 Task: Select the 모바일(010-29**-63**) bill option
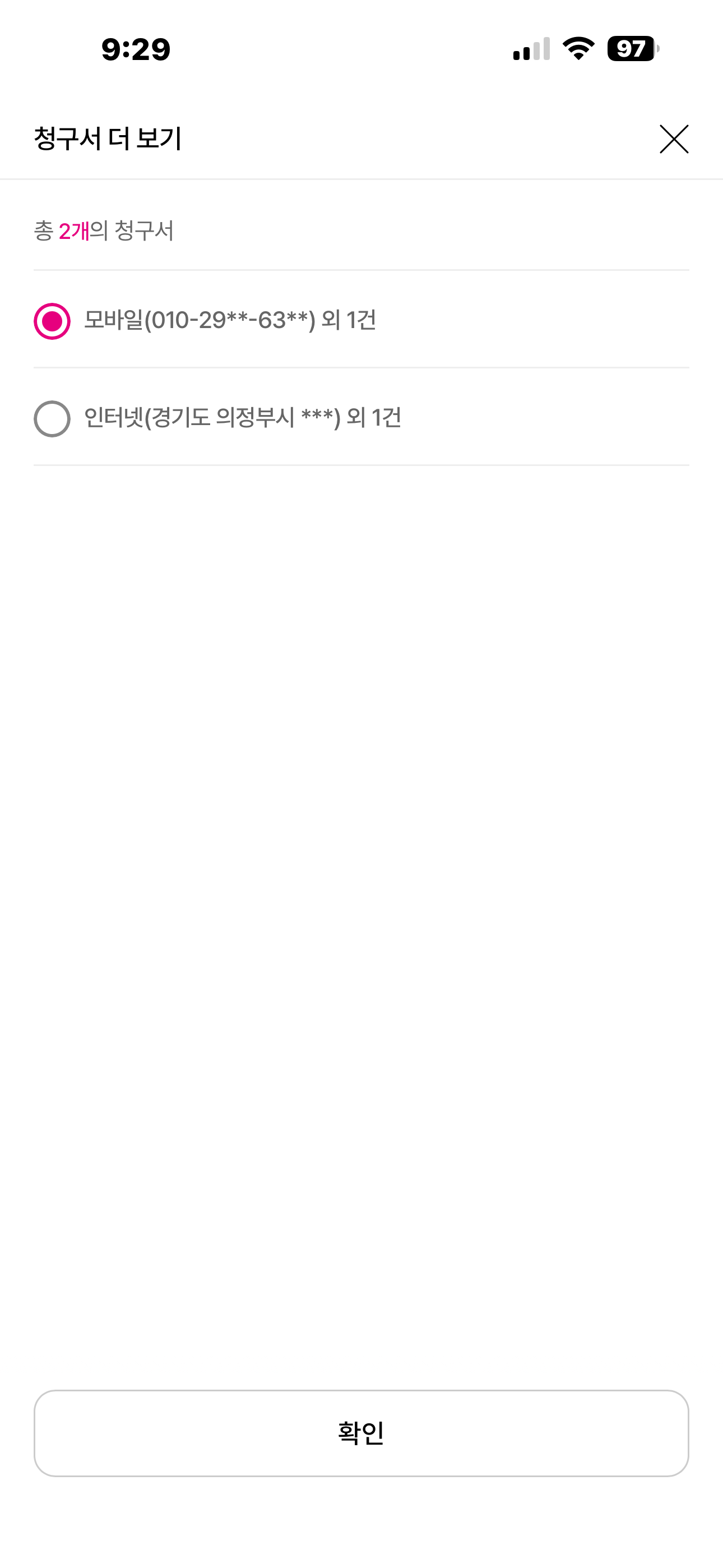[x=52, y=321]
